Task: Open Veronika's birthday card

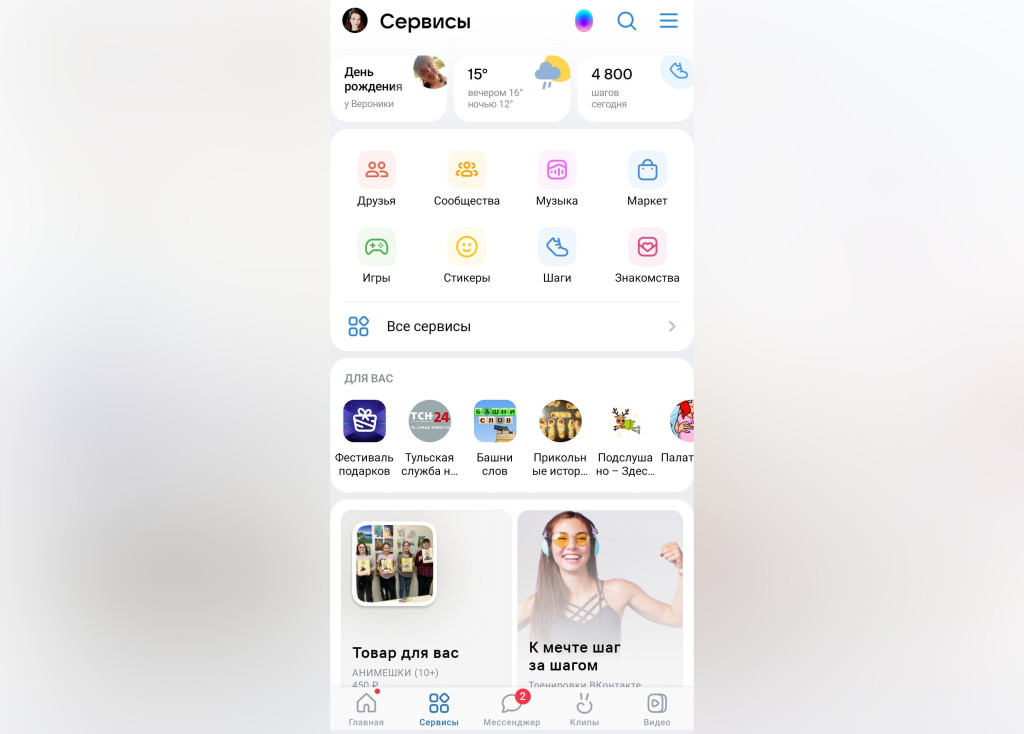Action: click(389, 88)
